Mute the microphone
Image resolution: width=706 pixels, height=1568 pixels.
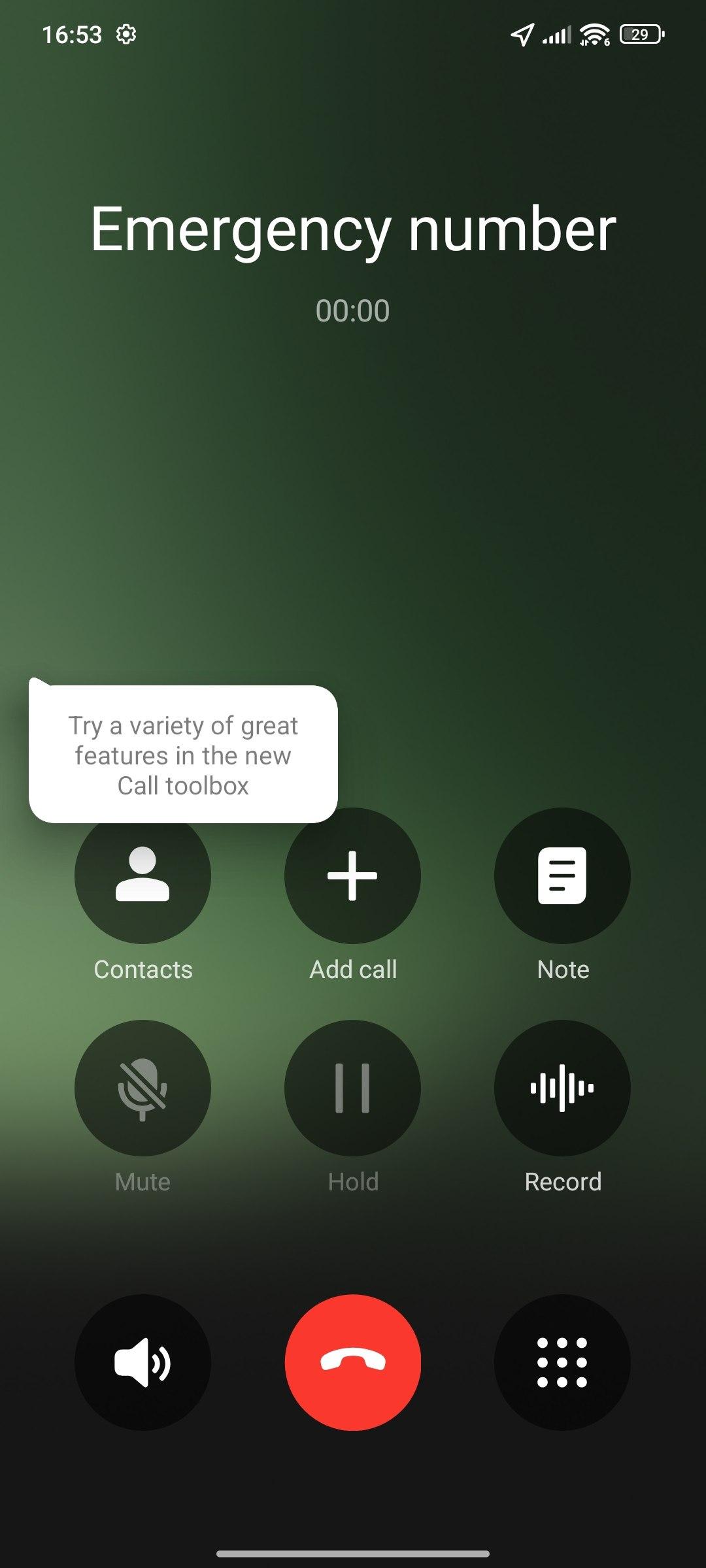[143, 1088]
